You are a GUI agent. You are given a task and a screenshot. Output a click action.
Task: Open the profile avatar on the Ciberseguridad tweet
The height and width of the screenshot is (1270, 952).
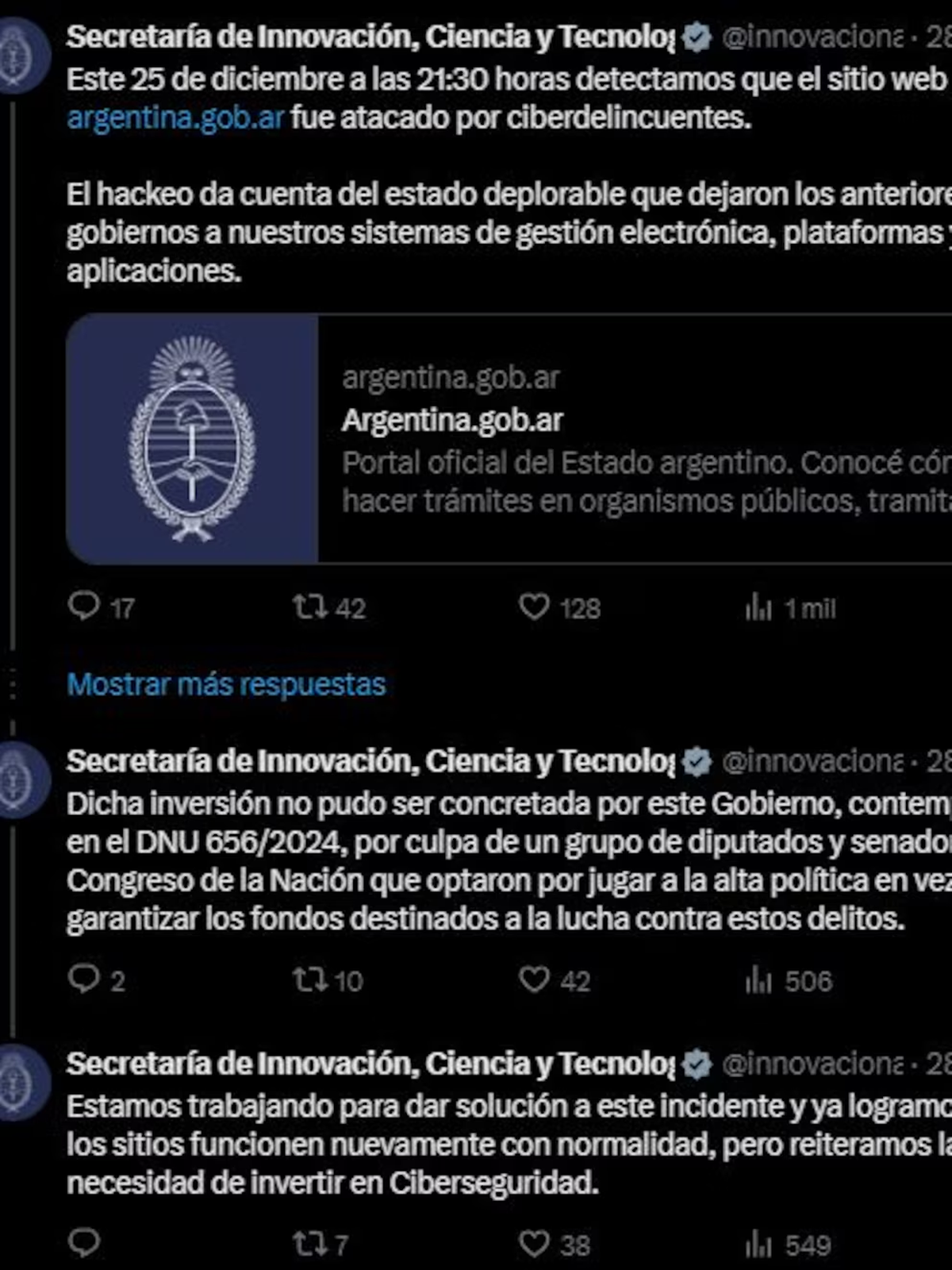point(16,1083)
